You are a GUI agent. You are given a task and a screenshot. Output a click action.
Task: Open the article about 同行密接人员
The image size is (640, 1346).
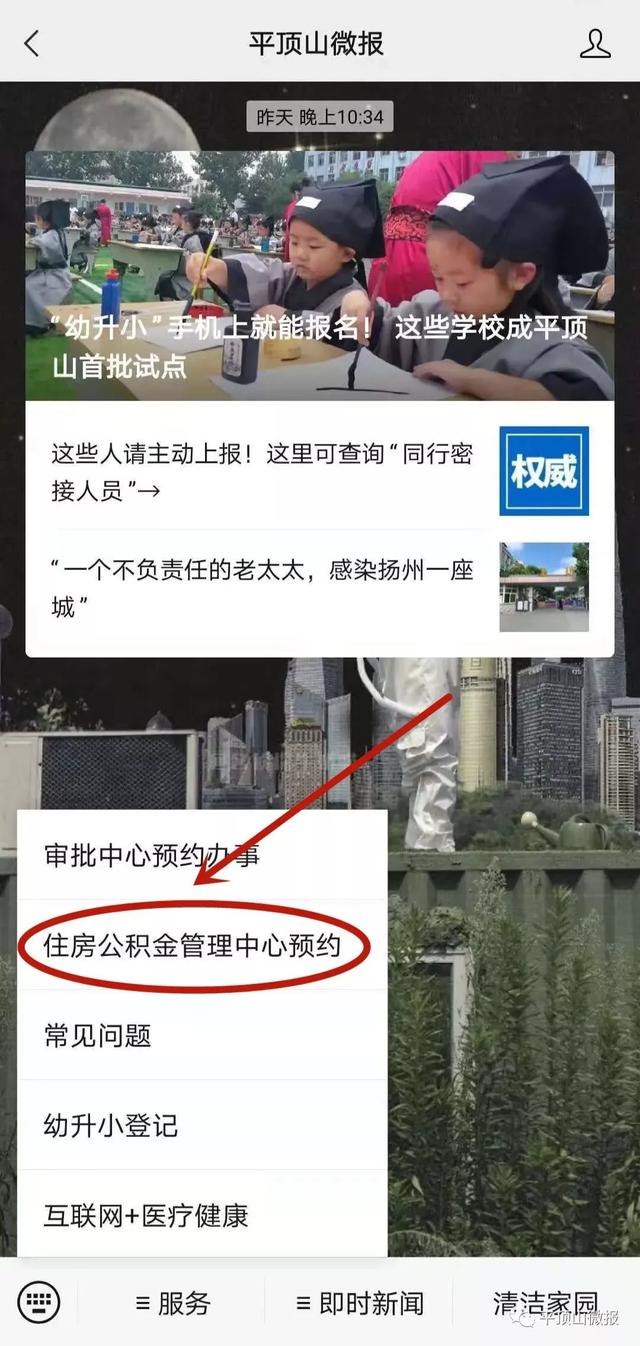(320, 470)
